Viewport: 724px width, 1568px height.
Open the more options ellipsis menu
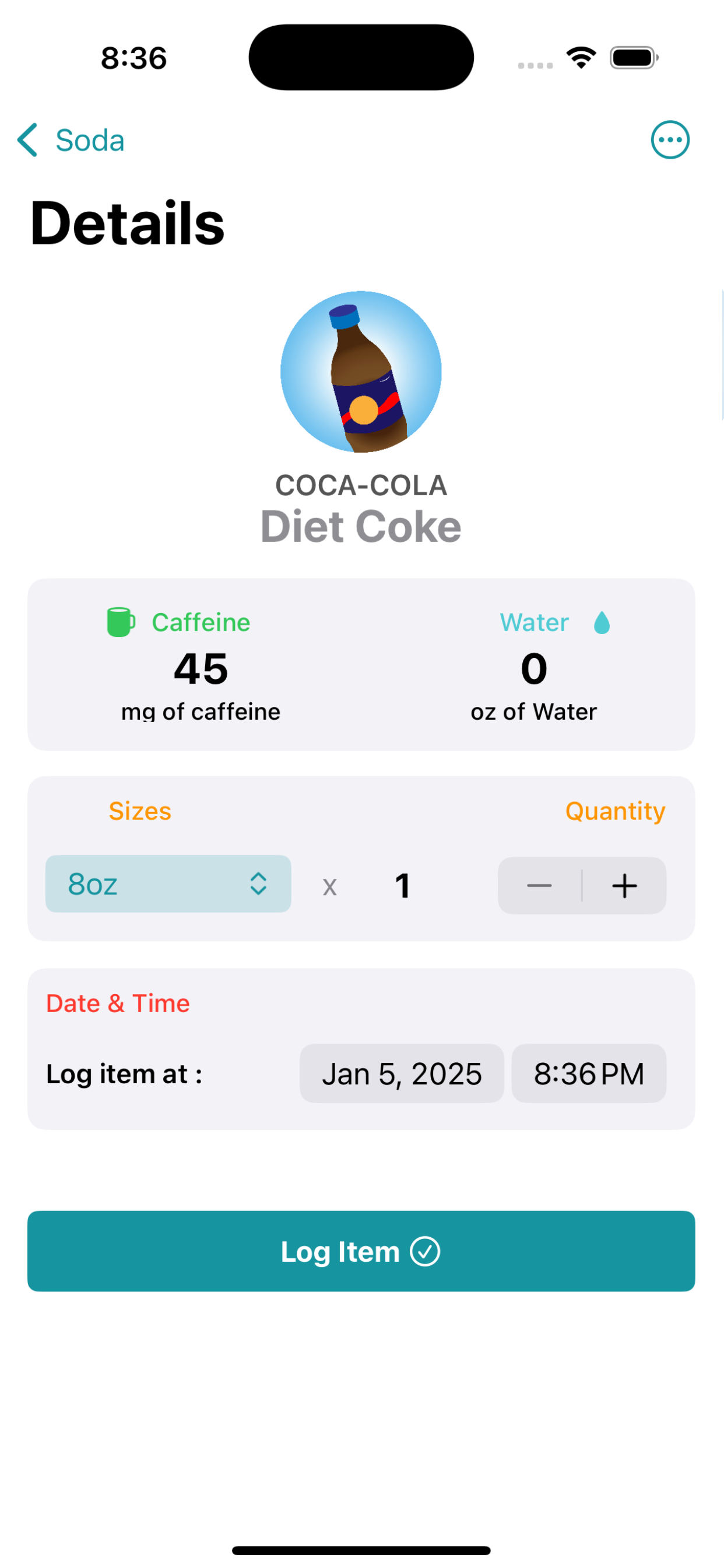coord(670,140)
